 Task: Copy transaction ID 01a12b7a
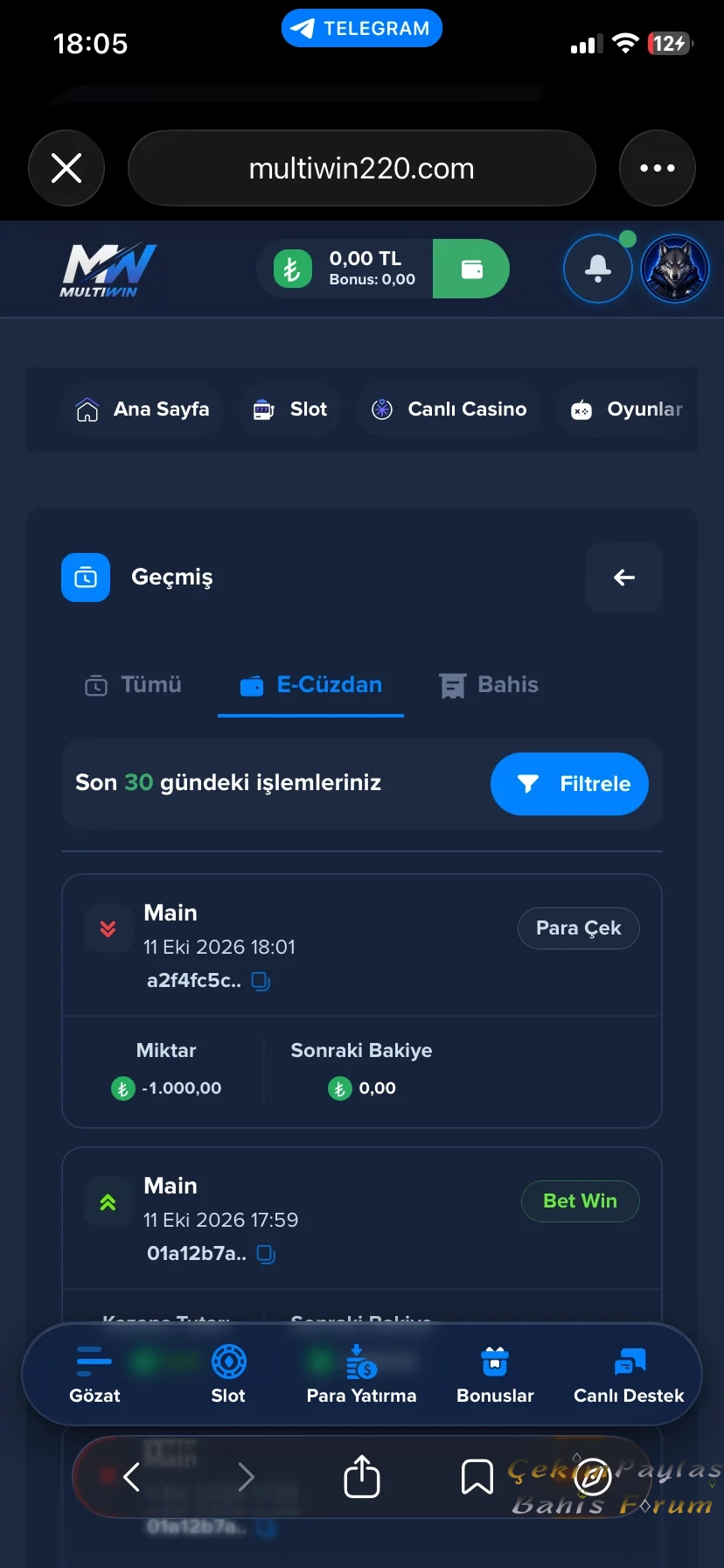(x=266, y=1254)
